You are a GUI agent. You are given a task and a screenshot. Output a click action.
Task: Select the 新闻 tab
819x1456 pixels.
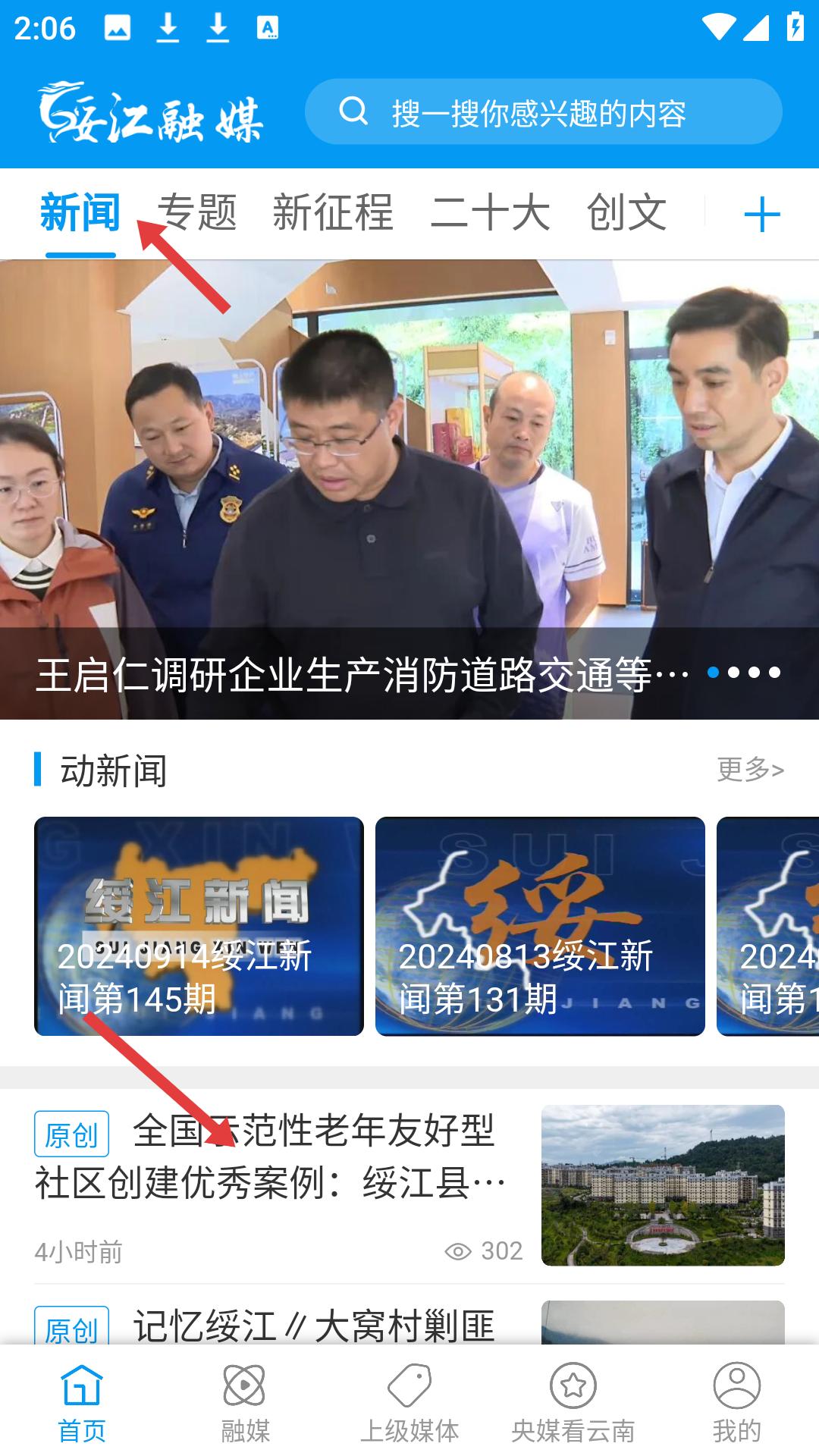pyautogui.click(x=80, y=213)
